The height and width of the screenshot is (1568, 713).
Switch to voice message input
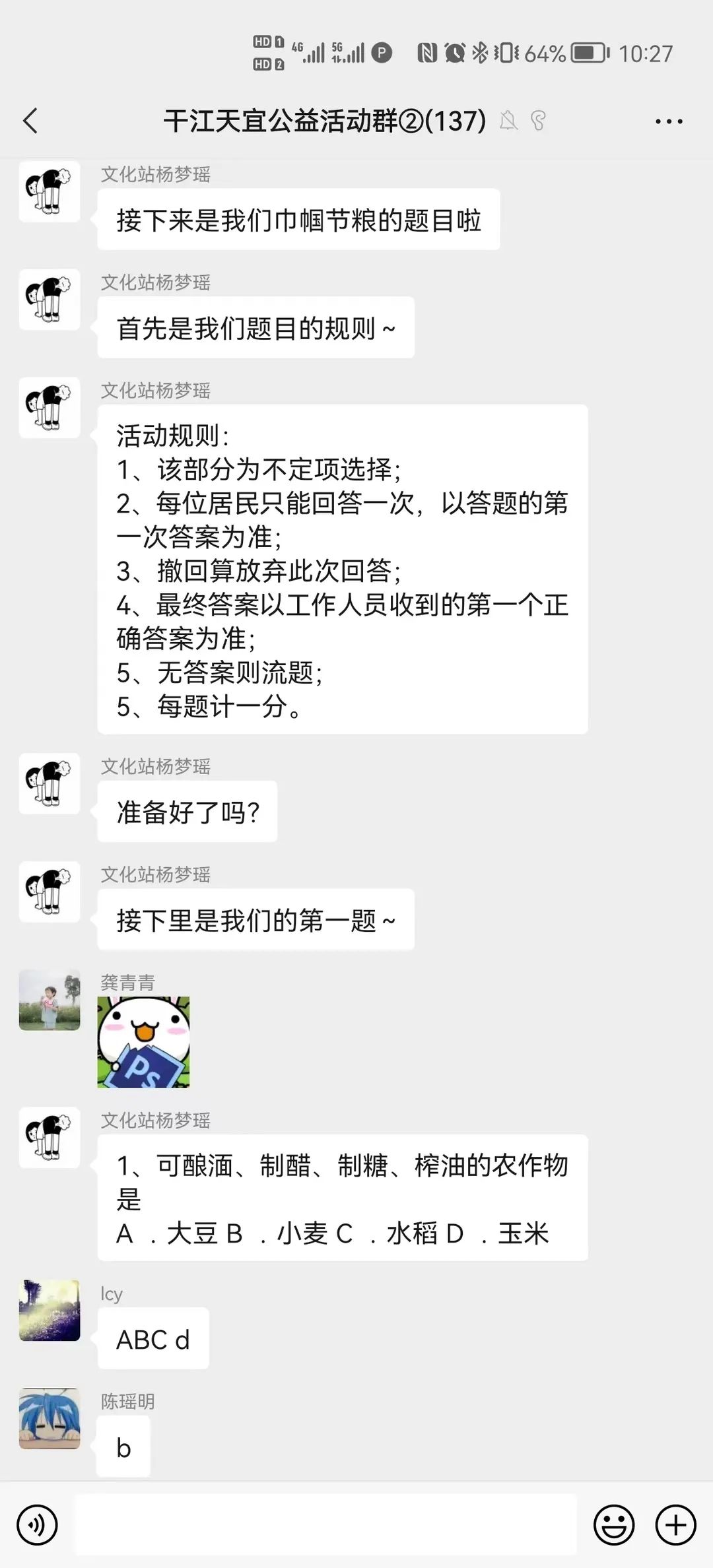[37, 1524]
